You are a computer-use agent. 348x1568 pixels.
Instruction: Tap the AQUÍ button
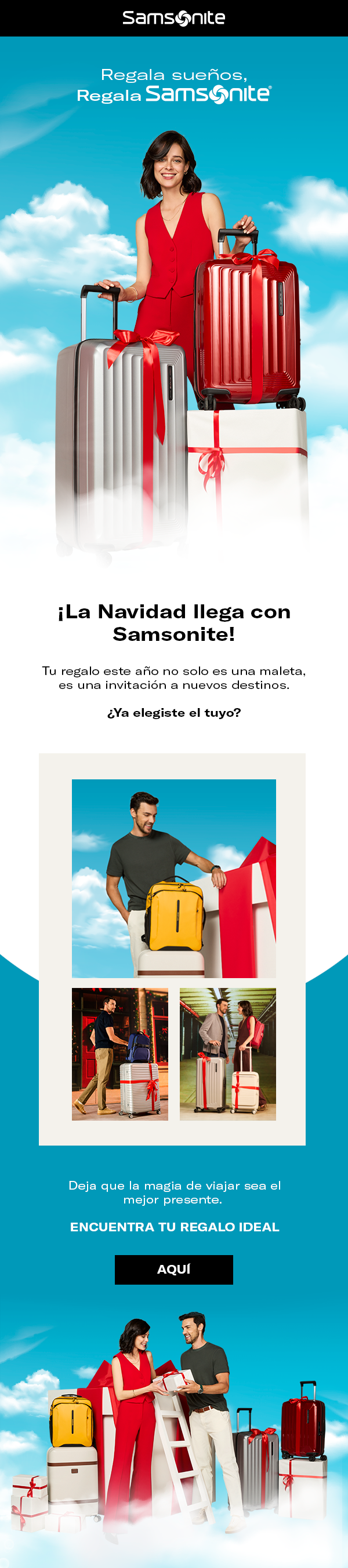(173, 1269)
